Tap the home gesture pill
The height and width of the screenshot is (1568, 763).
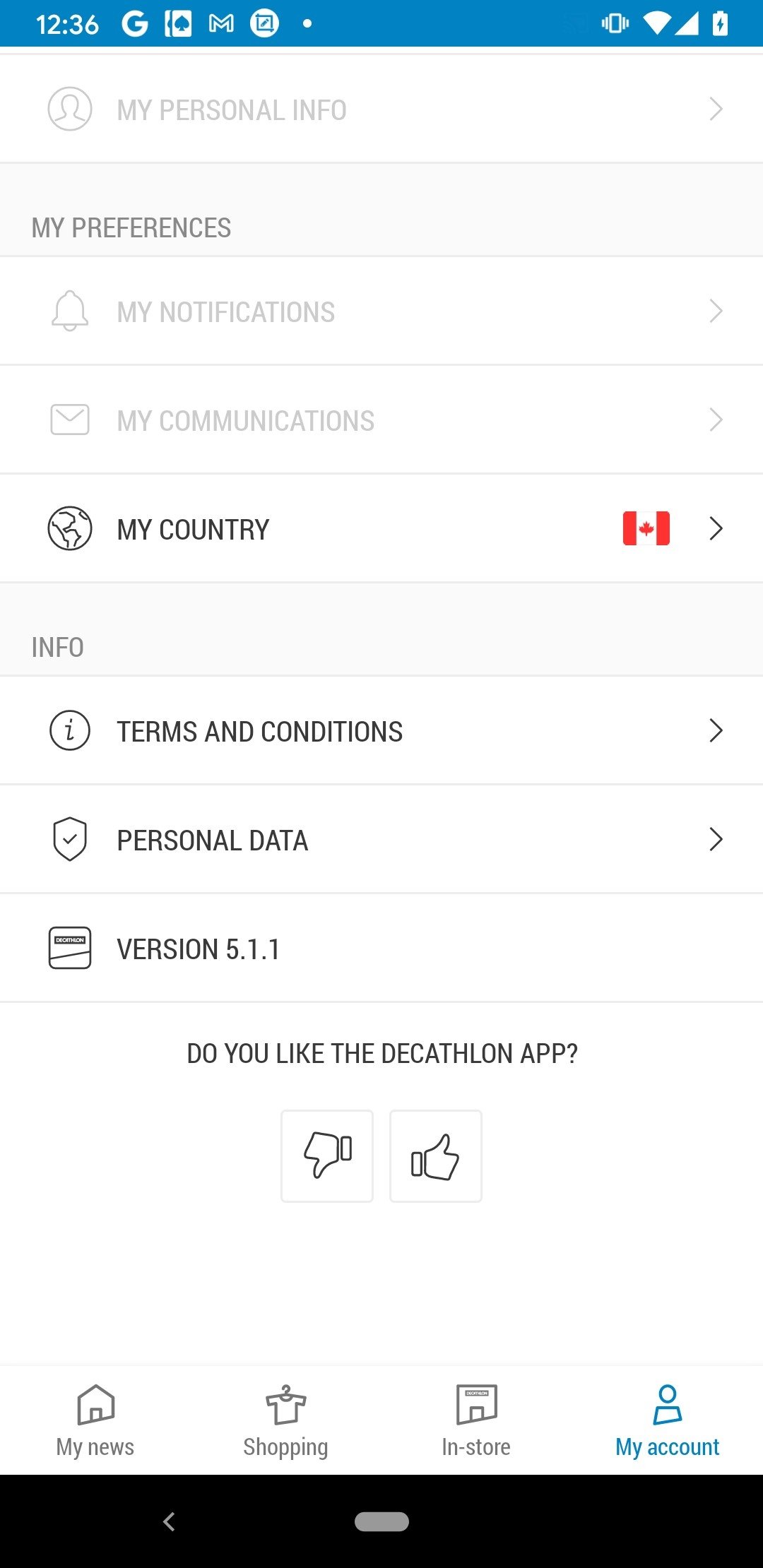(381, 1521)
